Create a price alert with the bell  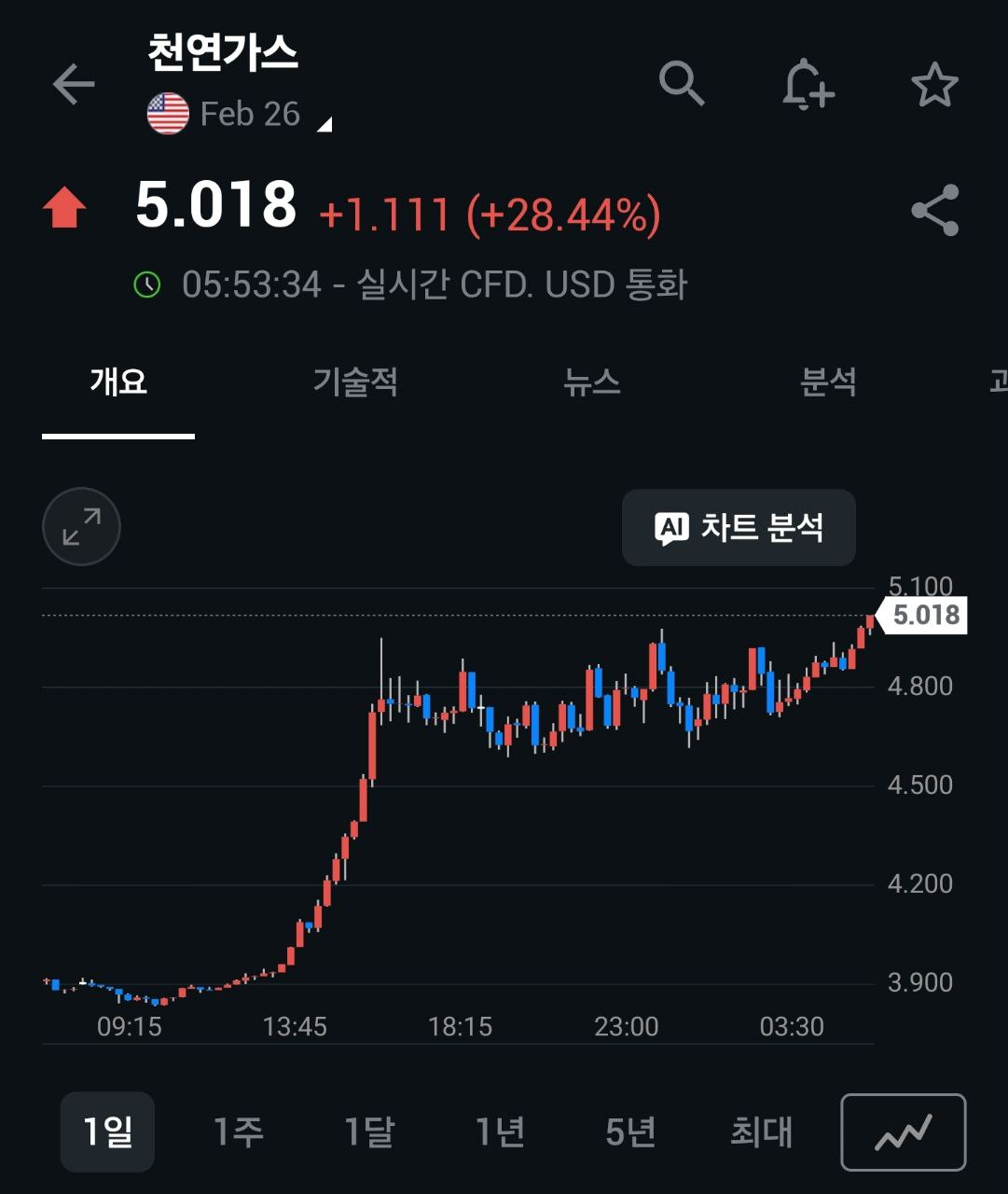(x=807, y=86)
